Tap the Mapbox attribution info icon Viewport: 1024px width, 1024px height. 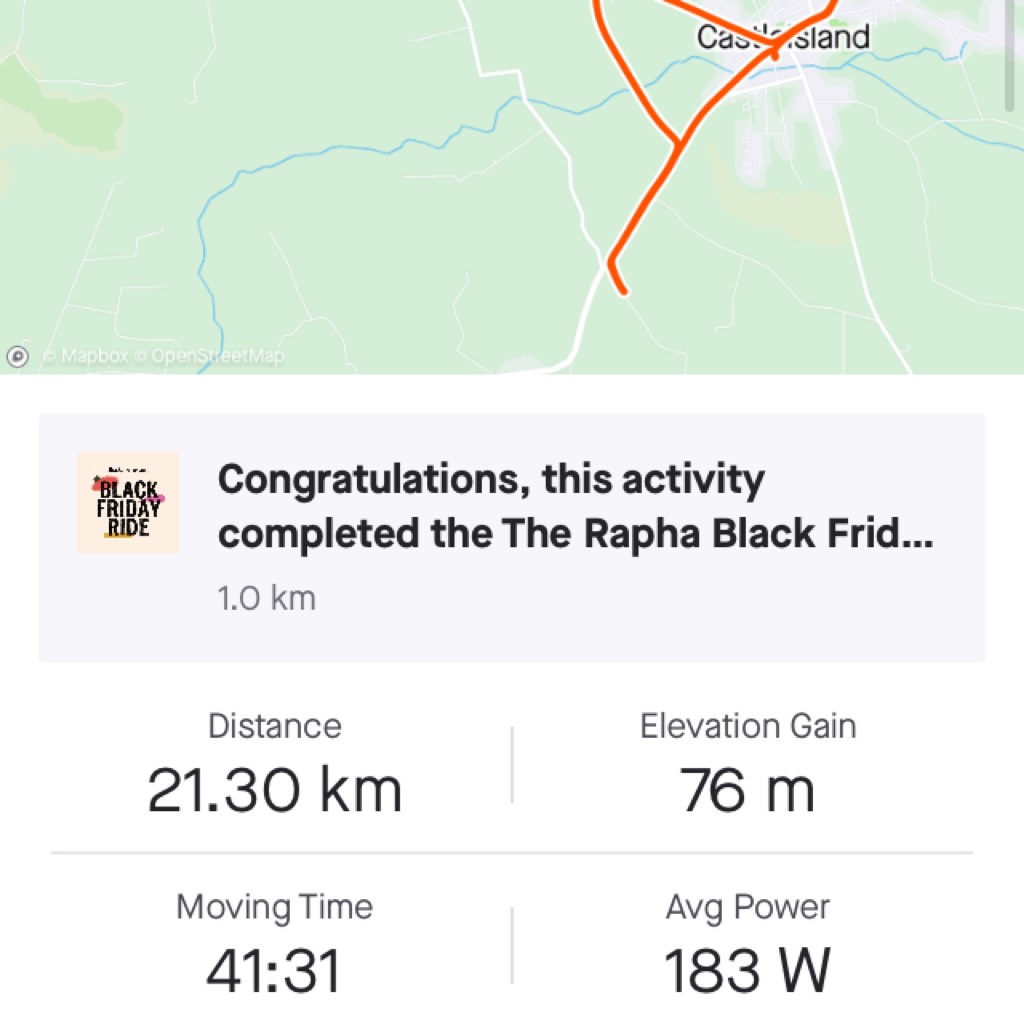(x=17, y=356)
